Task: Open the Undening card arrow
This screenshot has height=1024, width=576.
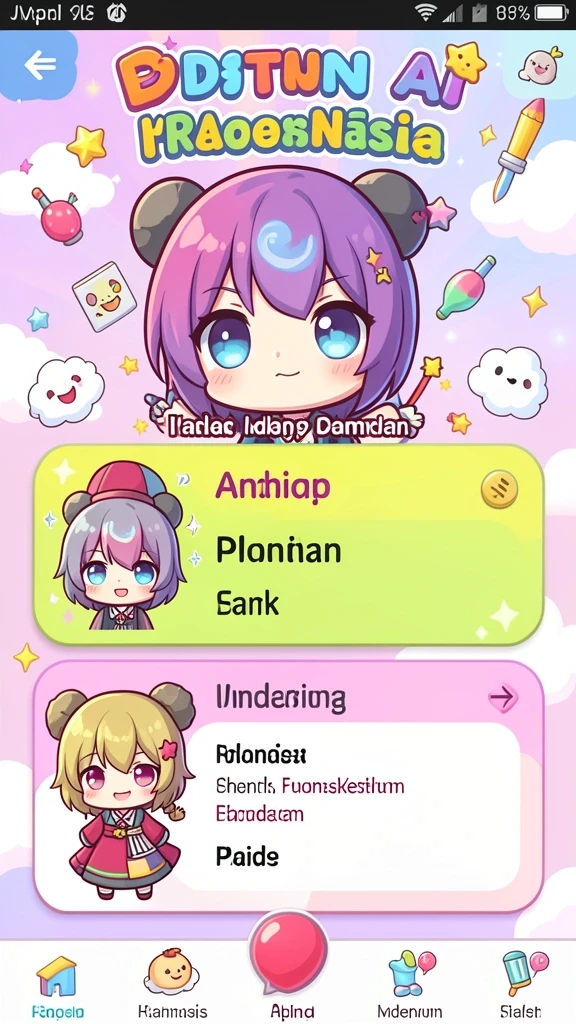Action: tap(503, 699)
